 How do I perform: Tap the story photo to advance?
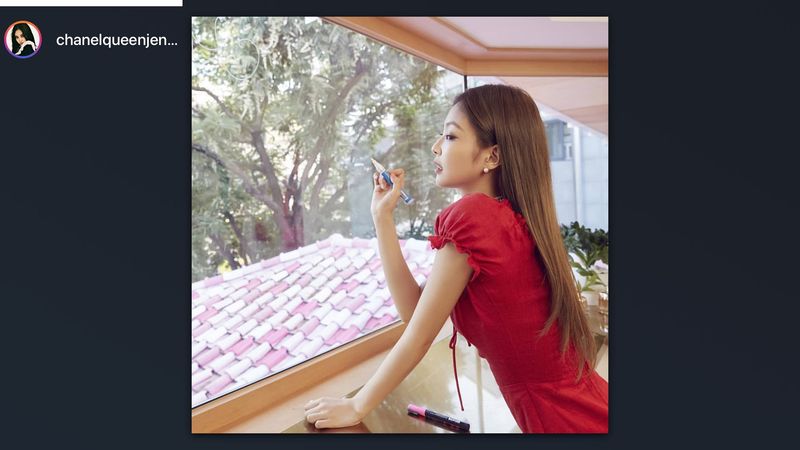coord(399,225)
